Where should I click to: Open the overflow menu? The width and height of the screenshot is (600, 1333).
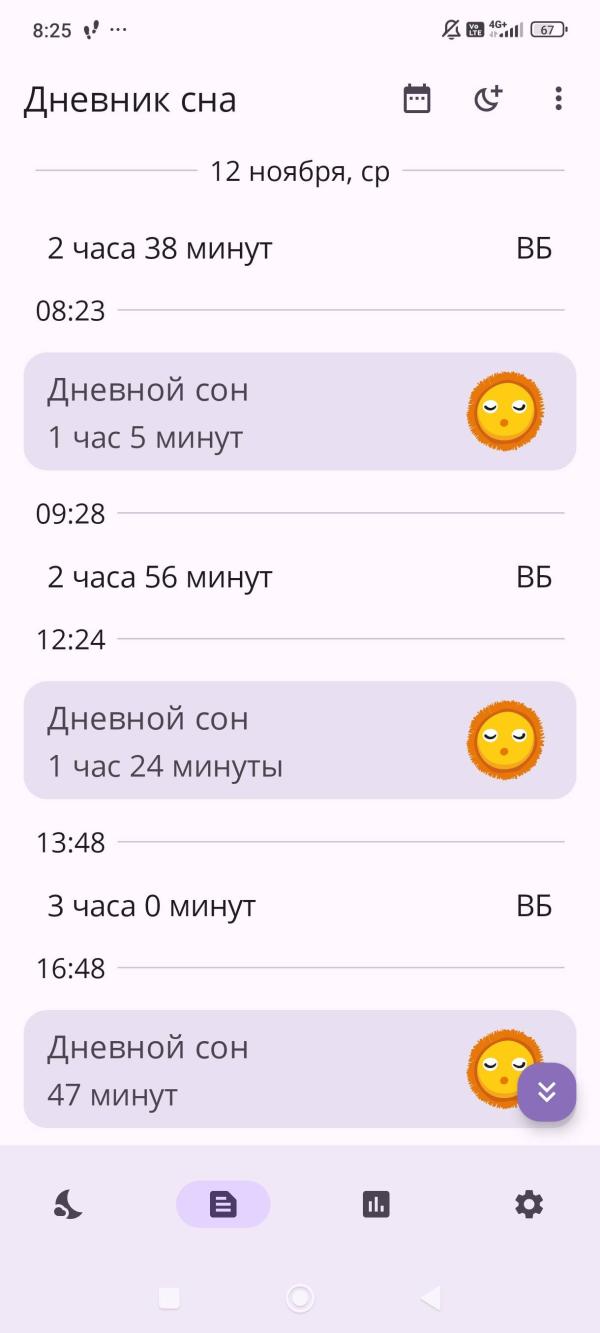coord(558,99)
